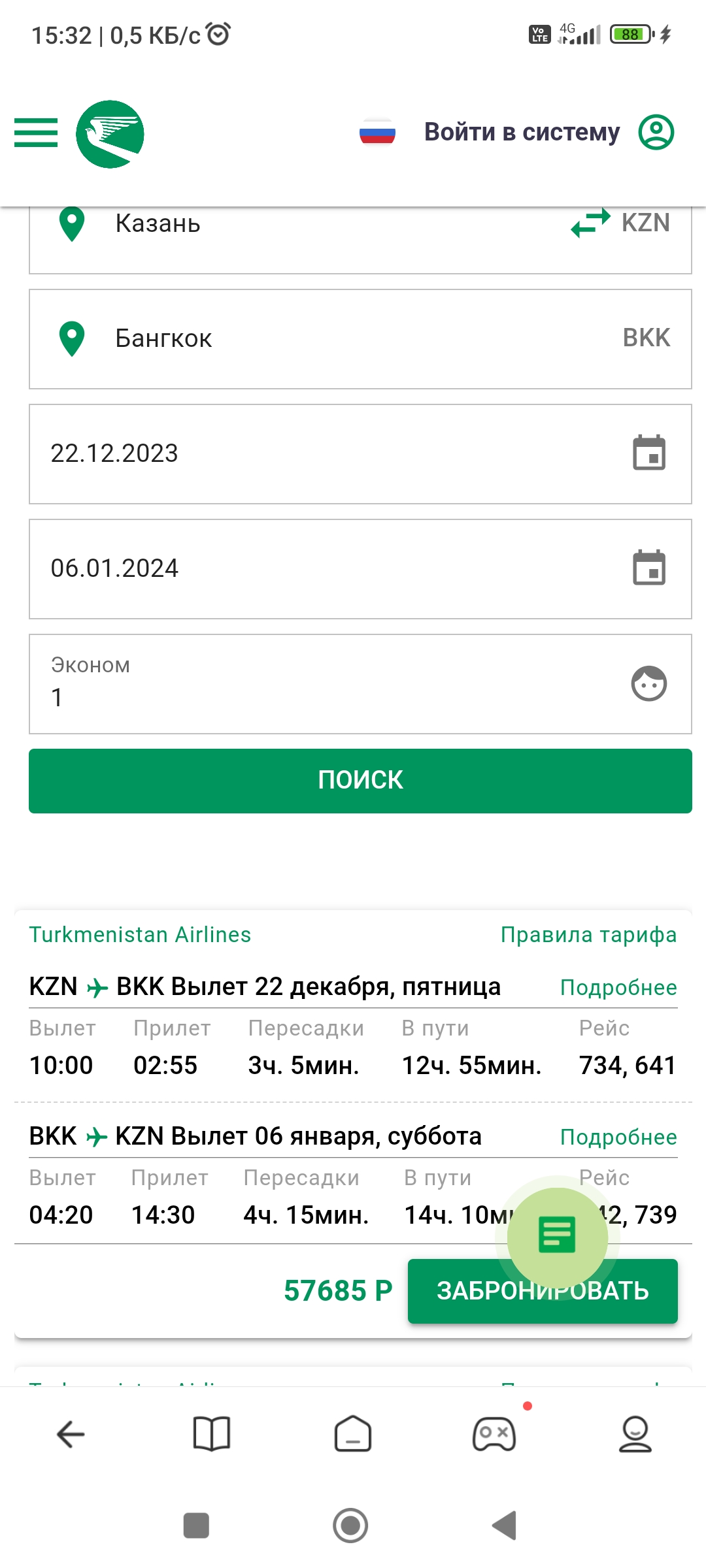Tap the system home button

tap(350, 1526)
